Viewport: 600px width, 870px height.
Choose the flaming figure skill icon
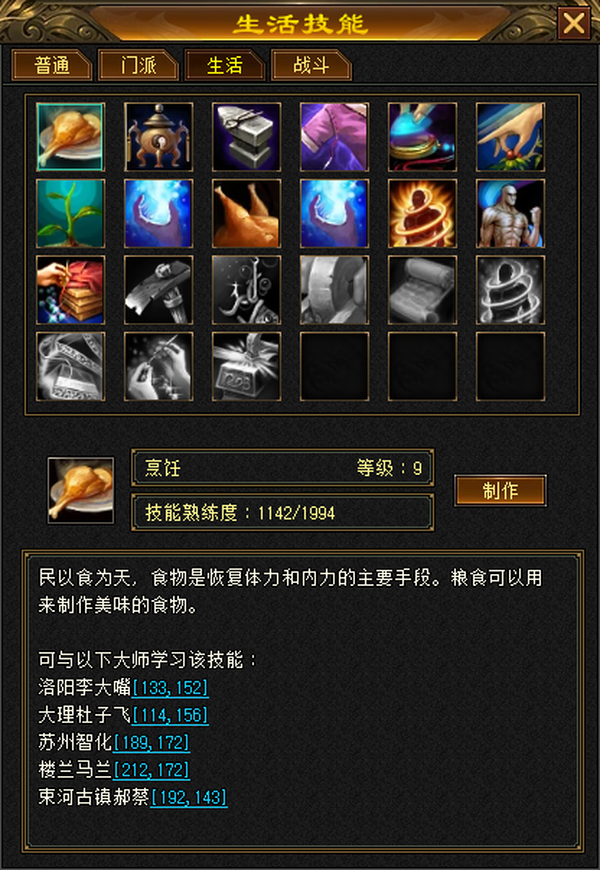tap(422, 213)
